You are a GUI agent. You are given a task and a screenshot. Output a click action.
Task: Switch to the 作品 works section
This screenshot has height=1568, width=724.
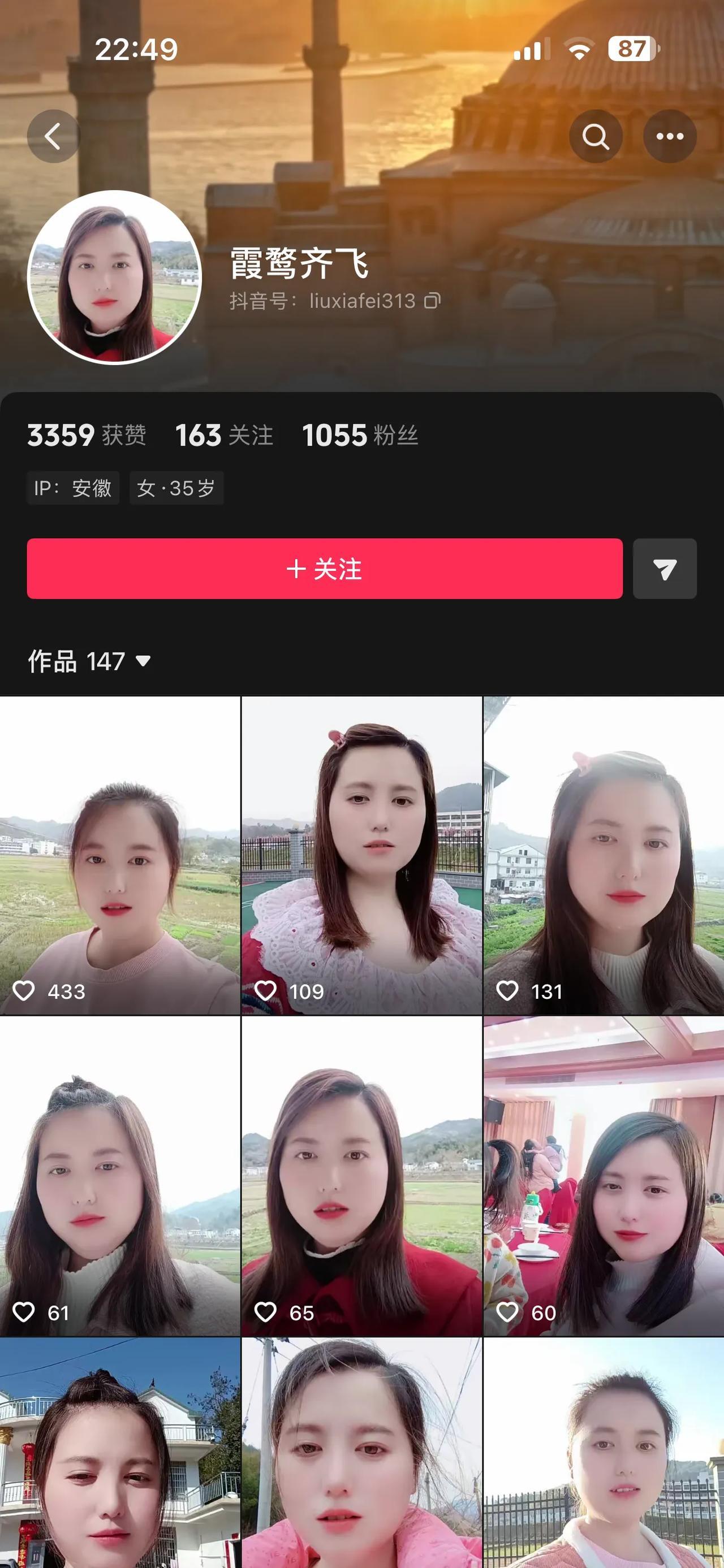[x=55, y=661]
